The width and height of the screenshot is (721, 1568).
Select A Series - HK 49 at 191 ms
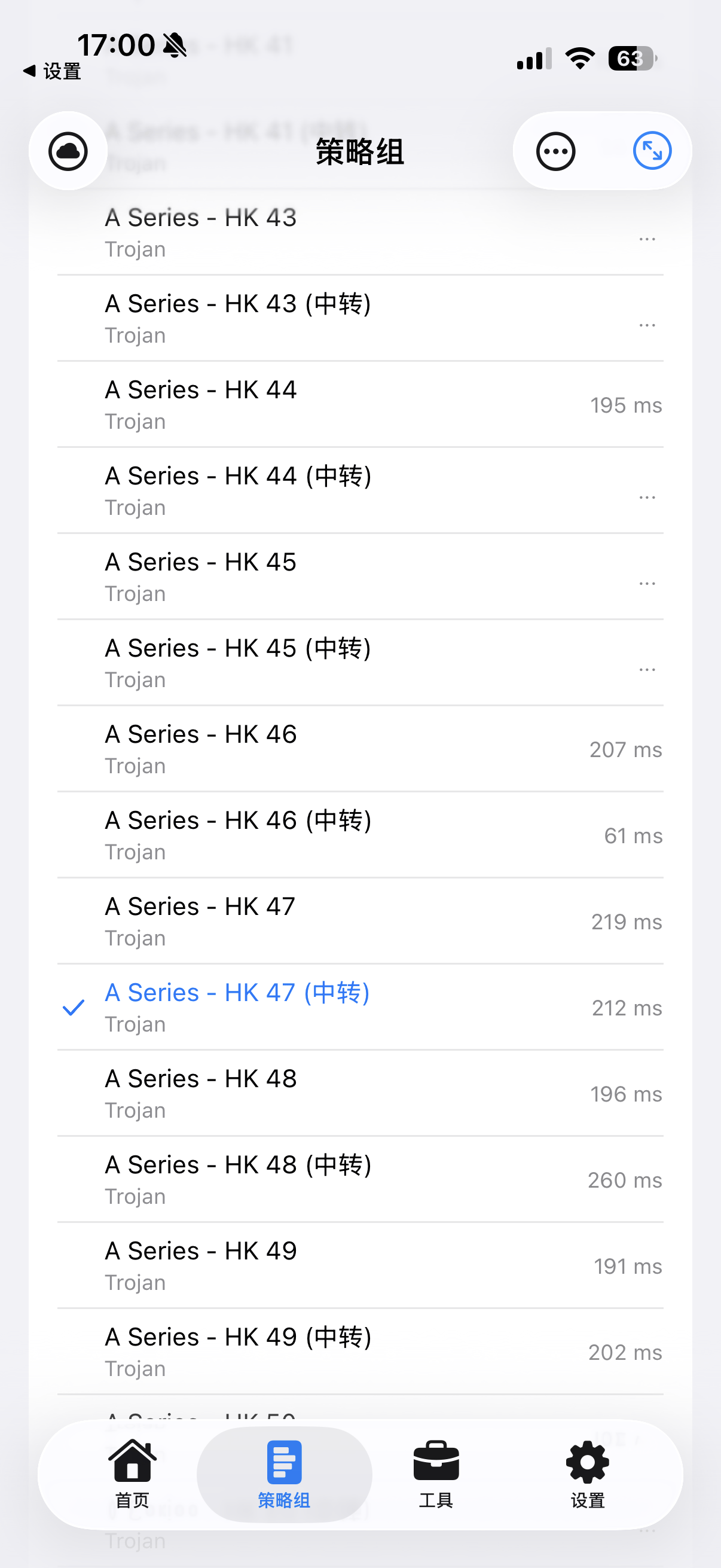click(360, 1265)
